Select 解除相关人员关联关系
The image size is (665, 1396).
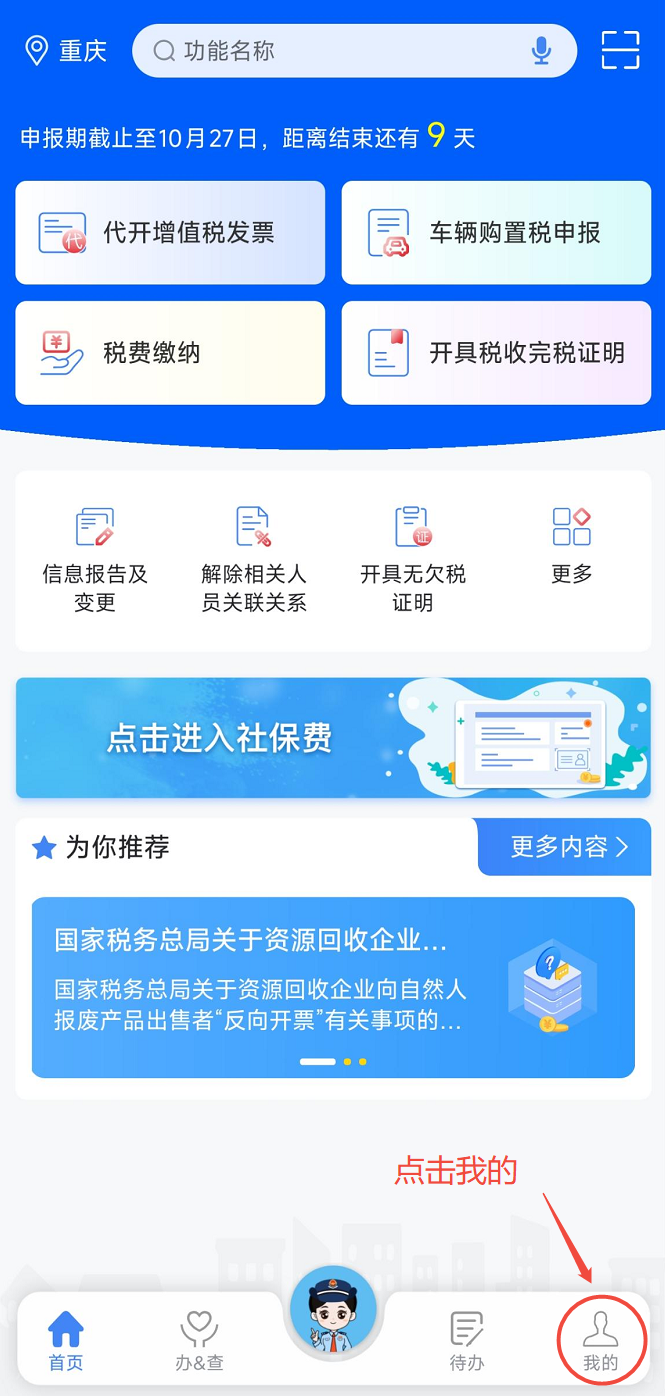(254, 560)
